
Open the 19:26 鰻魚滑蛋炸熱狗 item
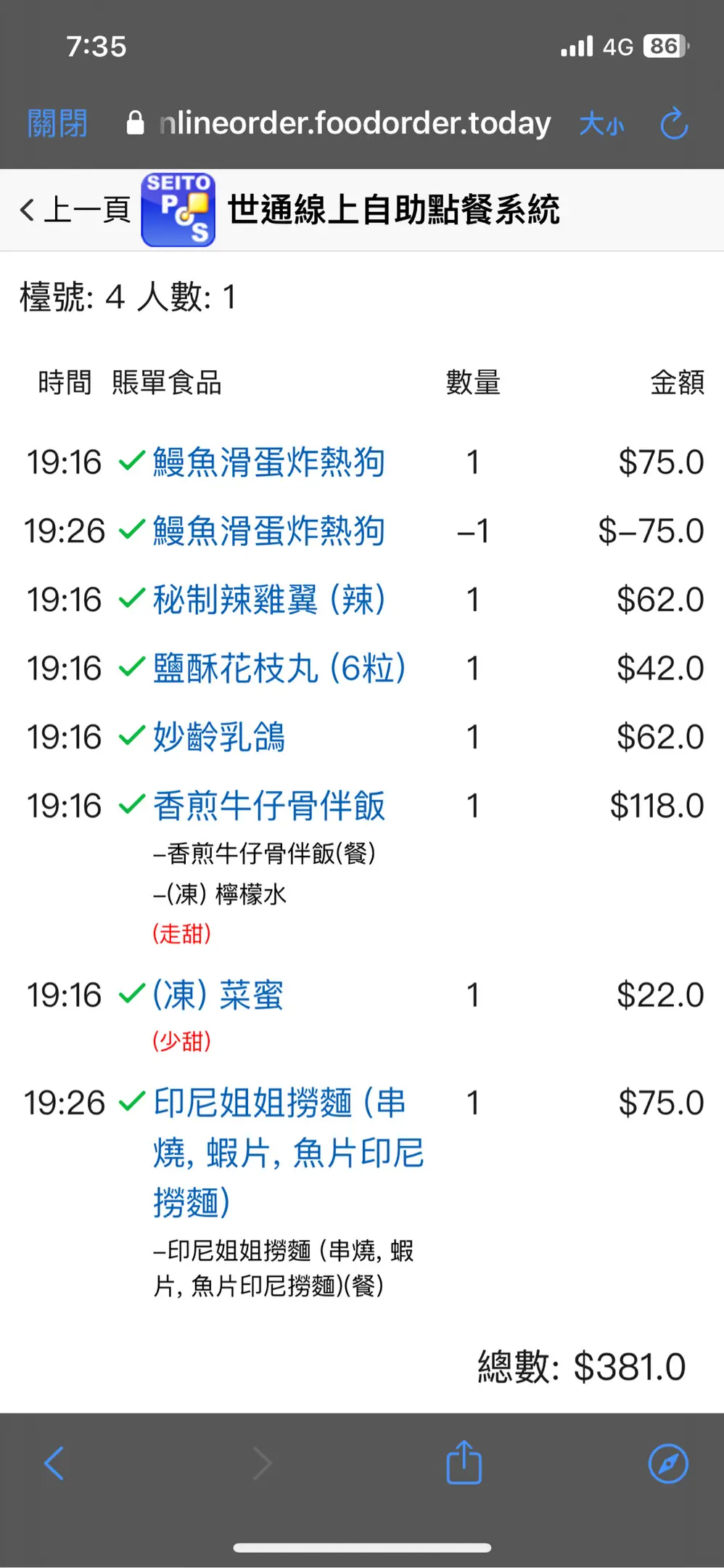point(268,531)
